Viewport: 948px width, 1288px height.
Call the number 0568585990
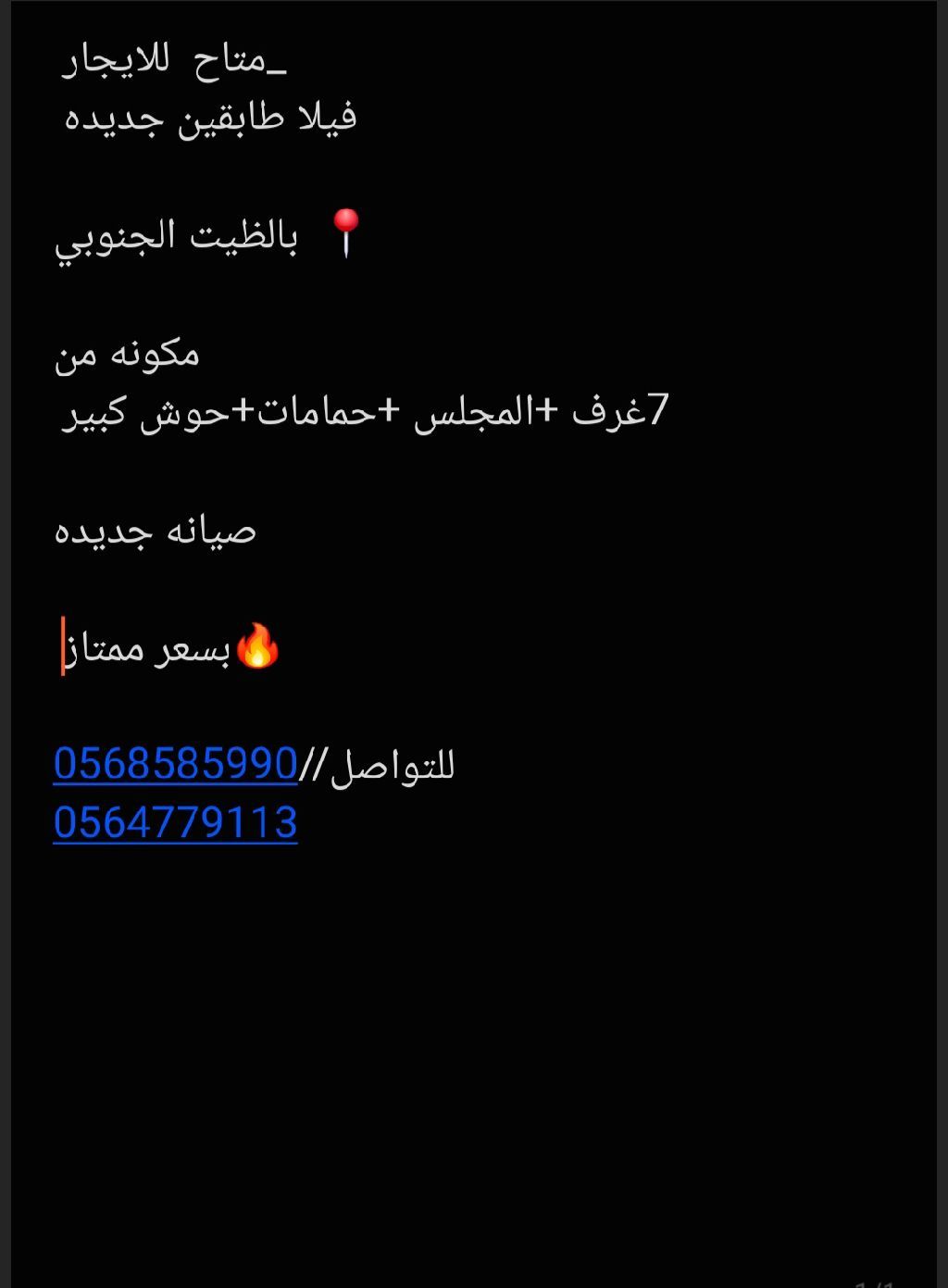(x=175, y=764)
